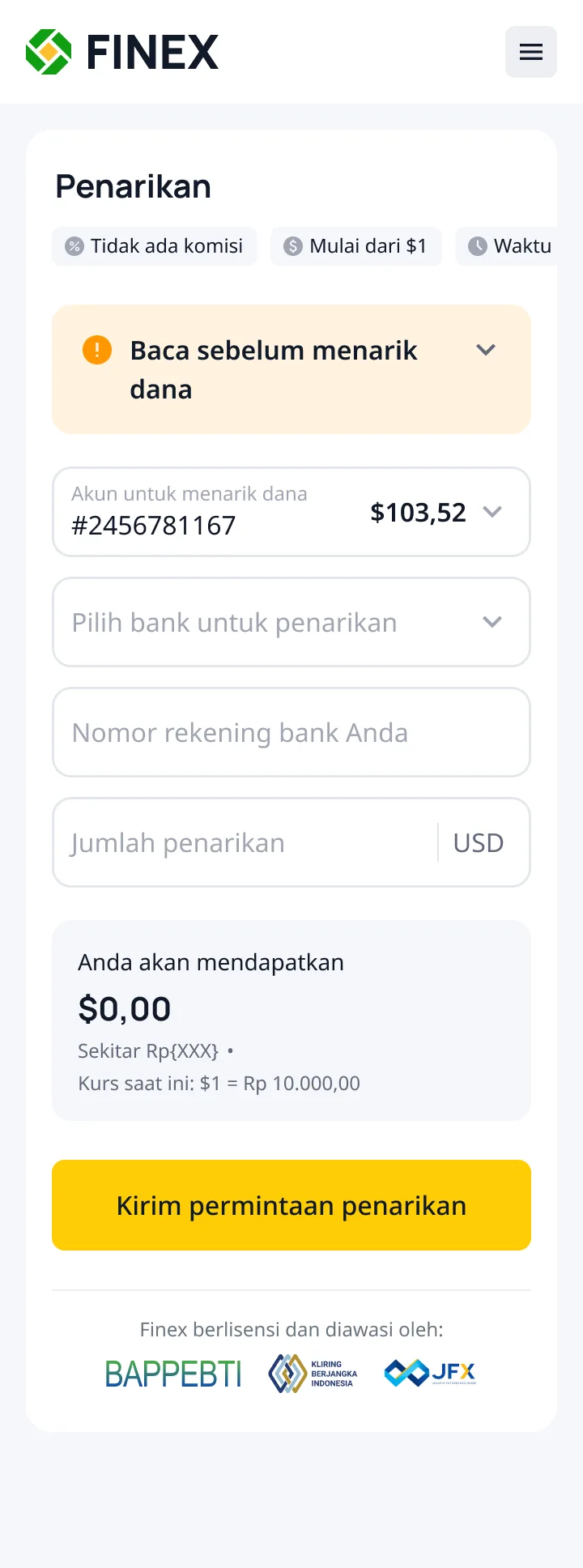Click the Finex diamond logo
This screenshot has width=583, height=1568.
pyautogui.click(x=49, y=51)
